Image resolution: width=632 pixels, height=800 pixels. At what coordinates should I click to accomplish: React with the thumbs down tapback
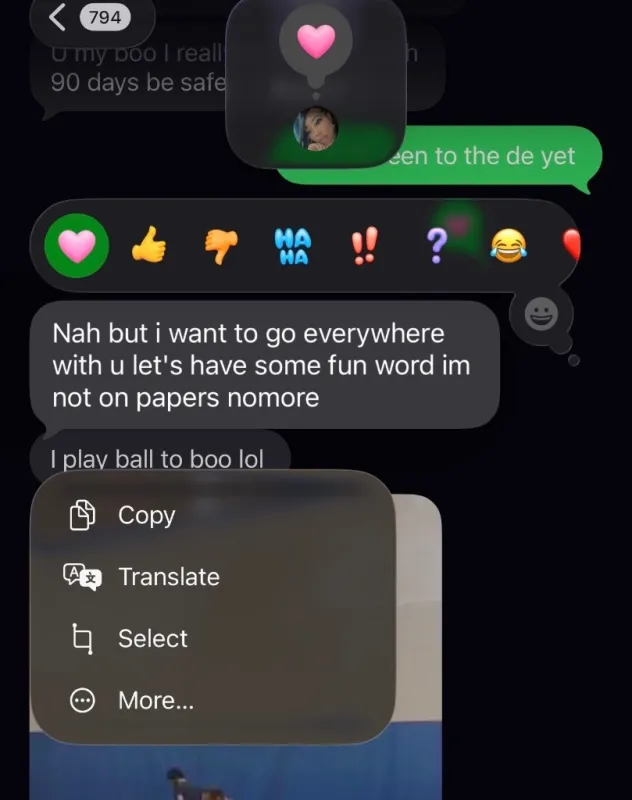point(221,245)
